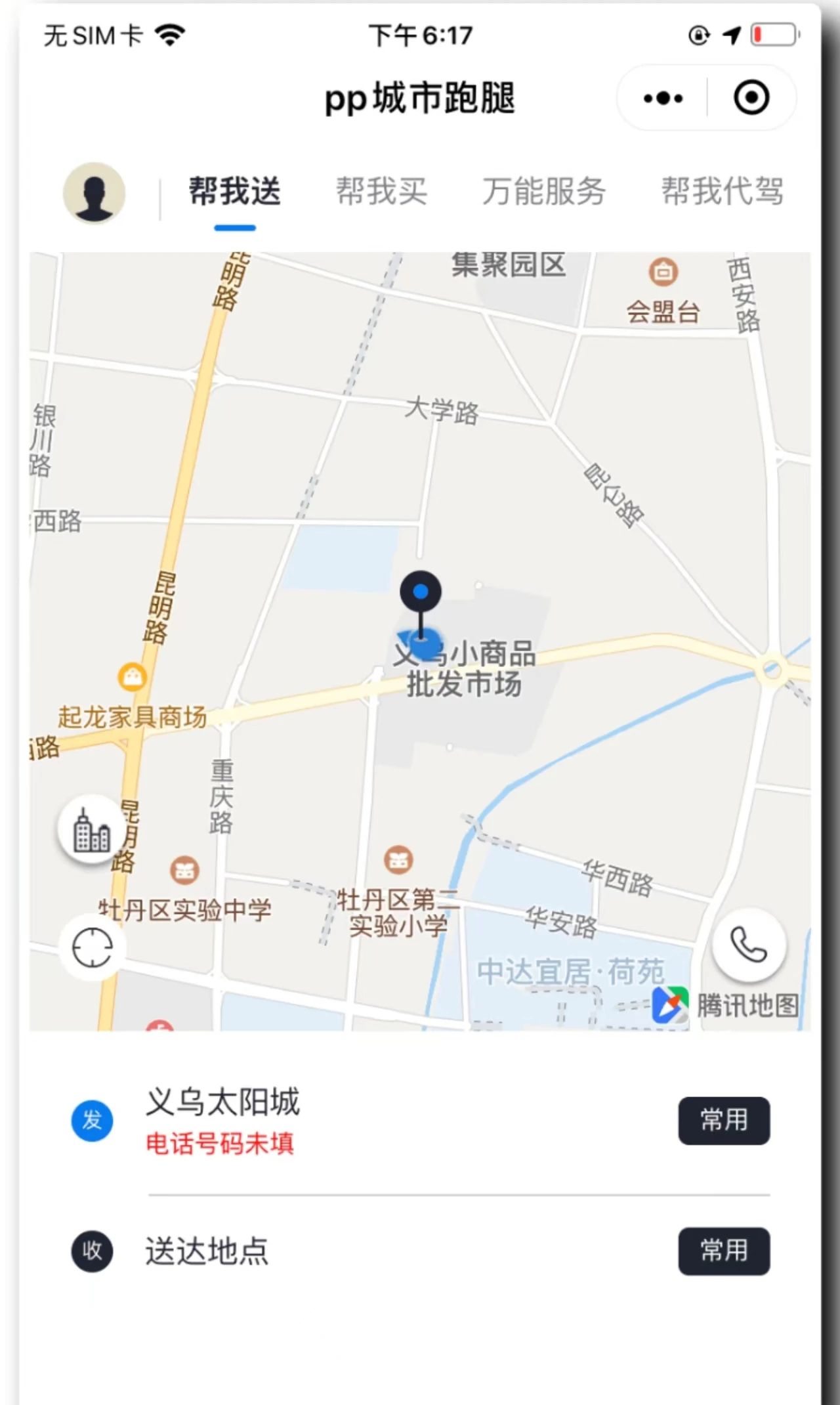
Task: Open common addresses for the delivery point
Action: pyautogui.click(x=724, y=1251)
